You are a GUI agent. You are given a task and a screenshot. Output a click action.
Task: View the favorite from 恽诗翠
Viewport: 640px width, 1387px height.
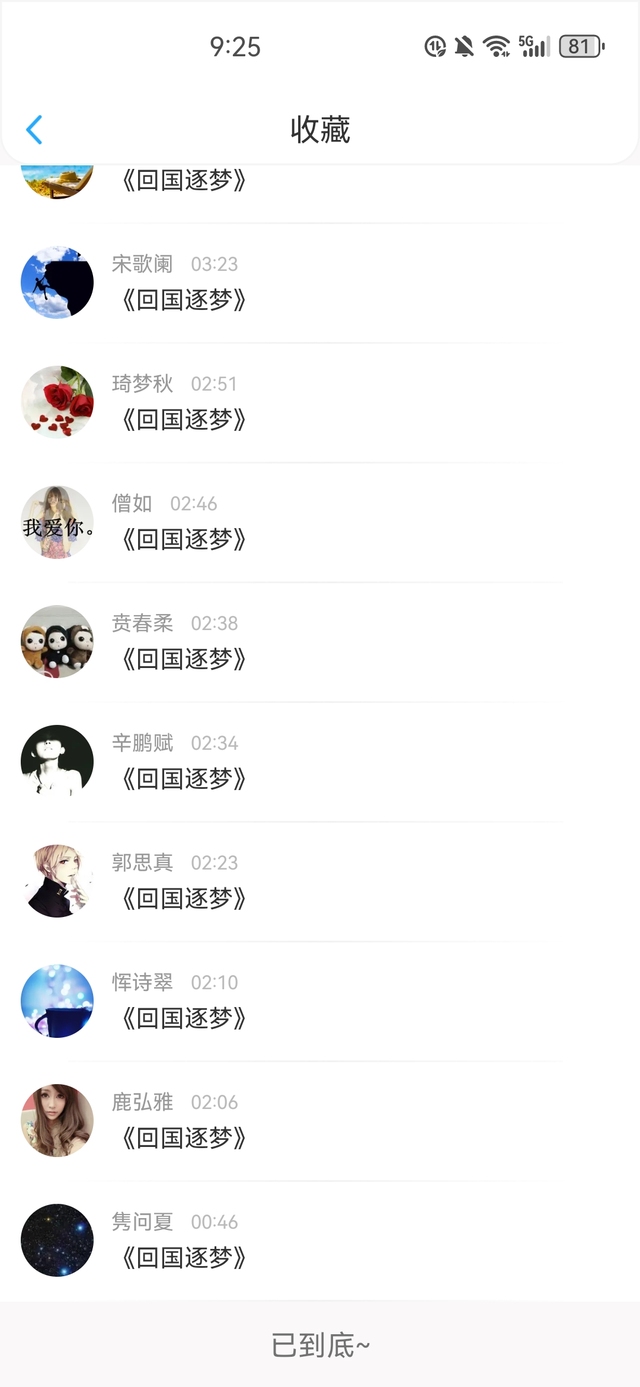[x=184, y=1018]
